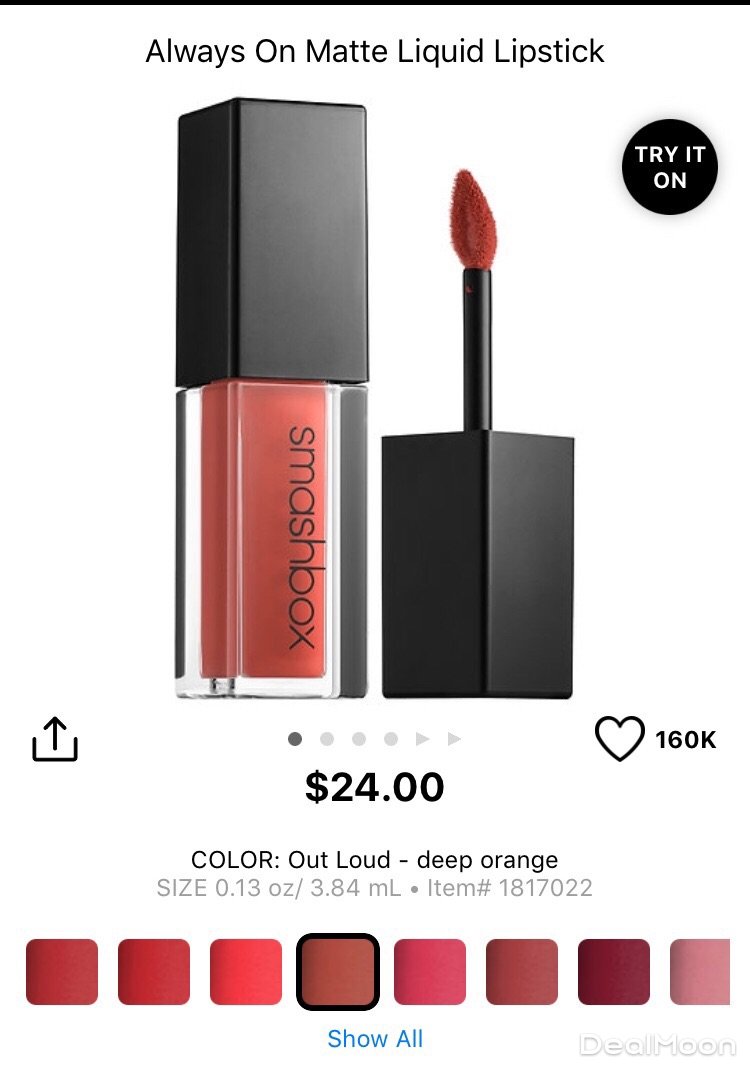This screenshot has height=1069, width=750.
Task: Show All color shades
Action: click(375, 1039)
